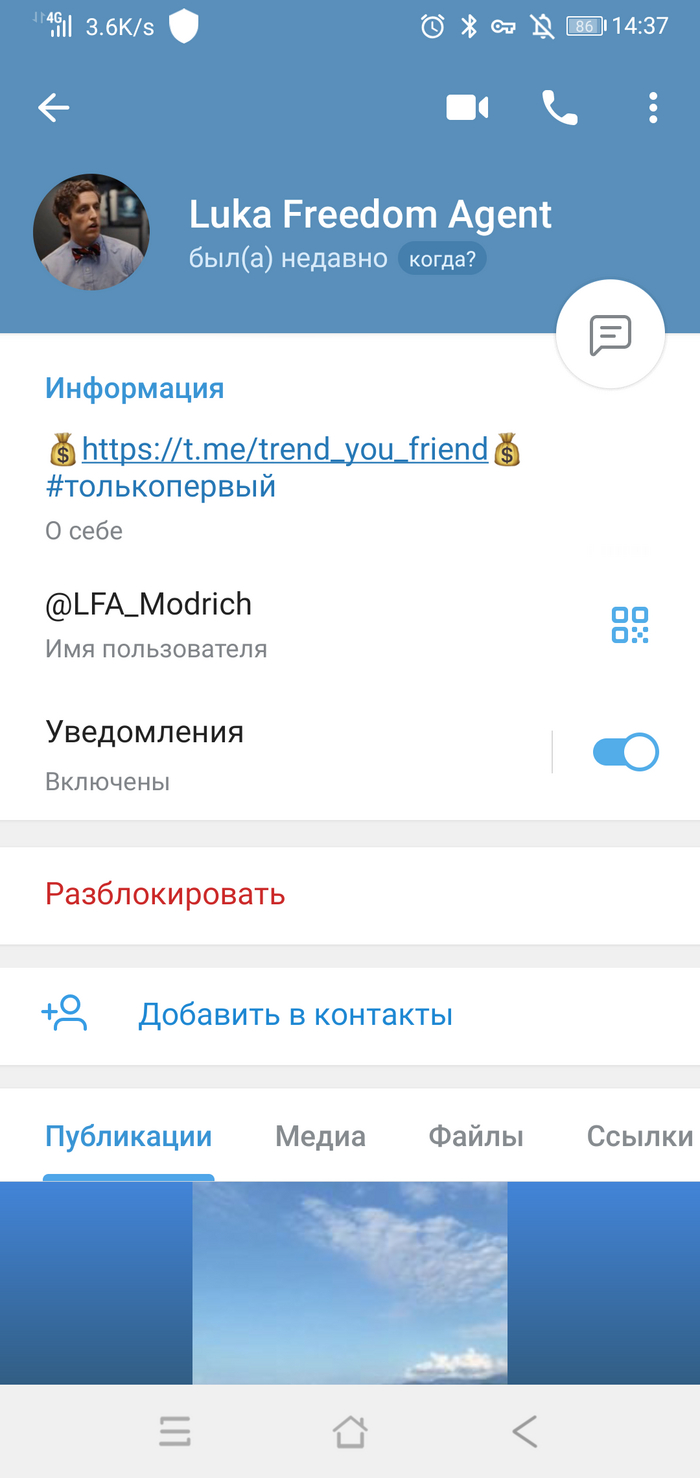Switch to the Медиа tab
Screen dimensions: 700x1478
pos(320,1136)
